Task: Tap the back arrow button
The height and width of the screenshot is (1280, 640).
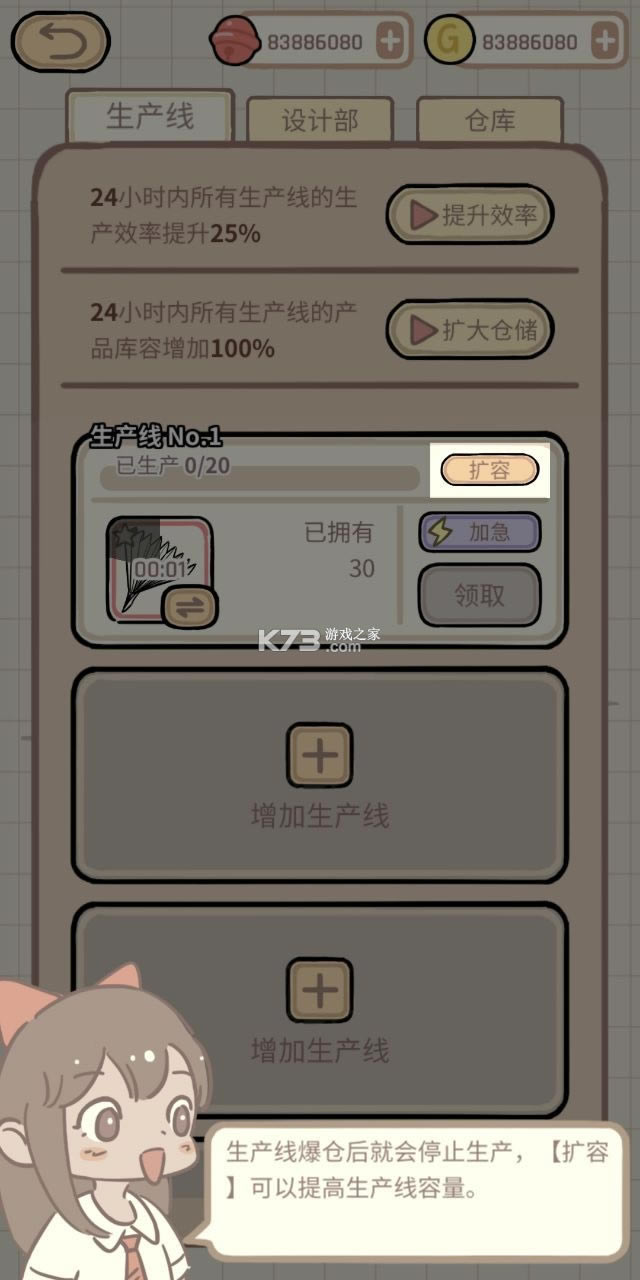Action: tap(60, 42)
